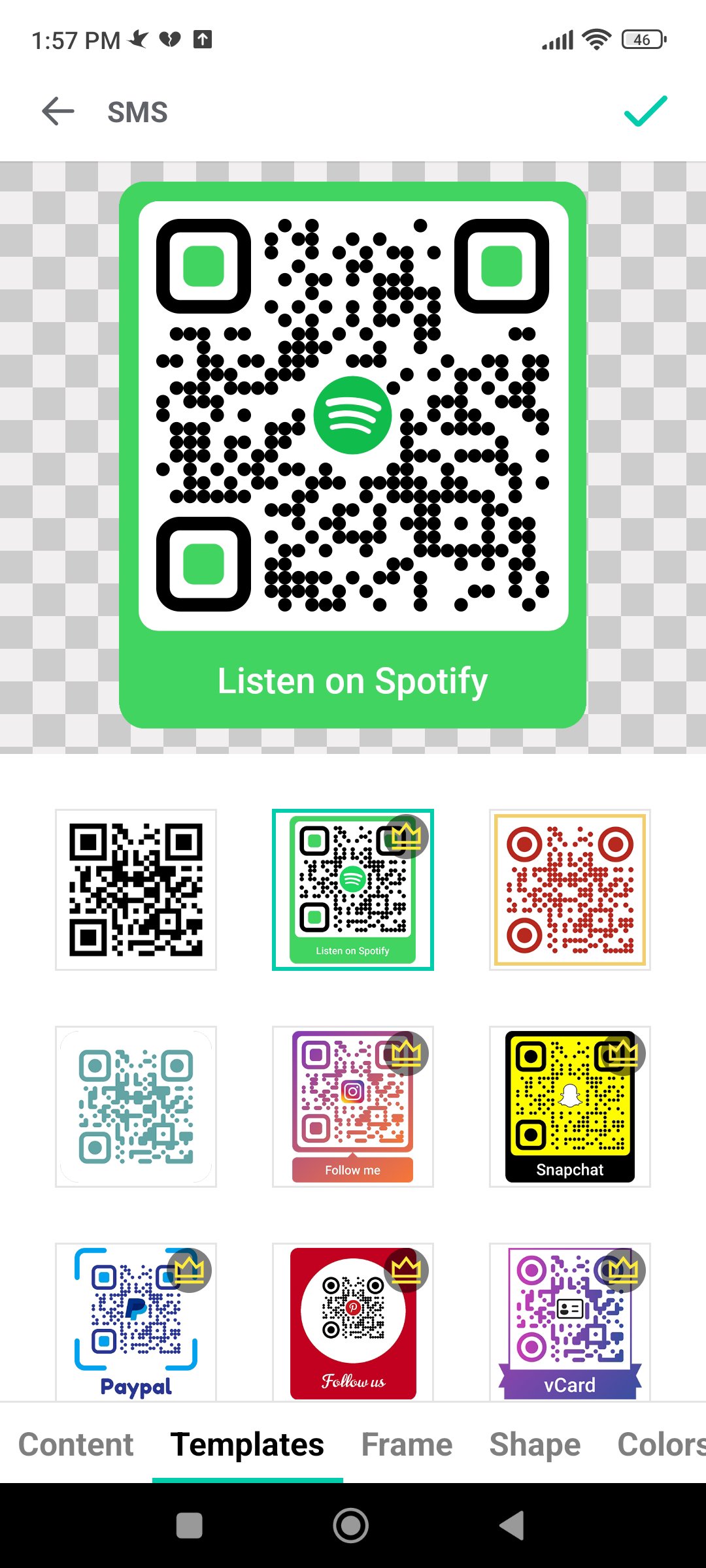Open the Shape tab
The width and height of the screenshot is (706, 1568).
pyautogui.click(x=535, y=1444)
